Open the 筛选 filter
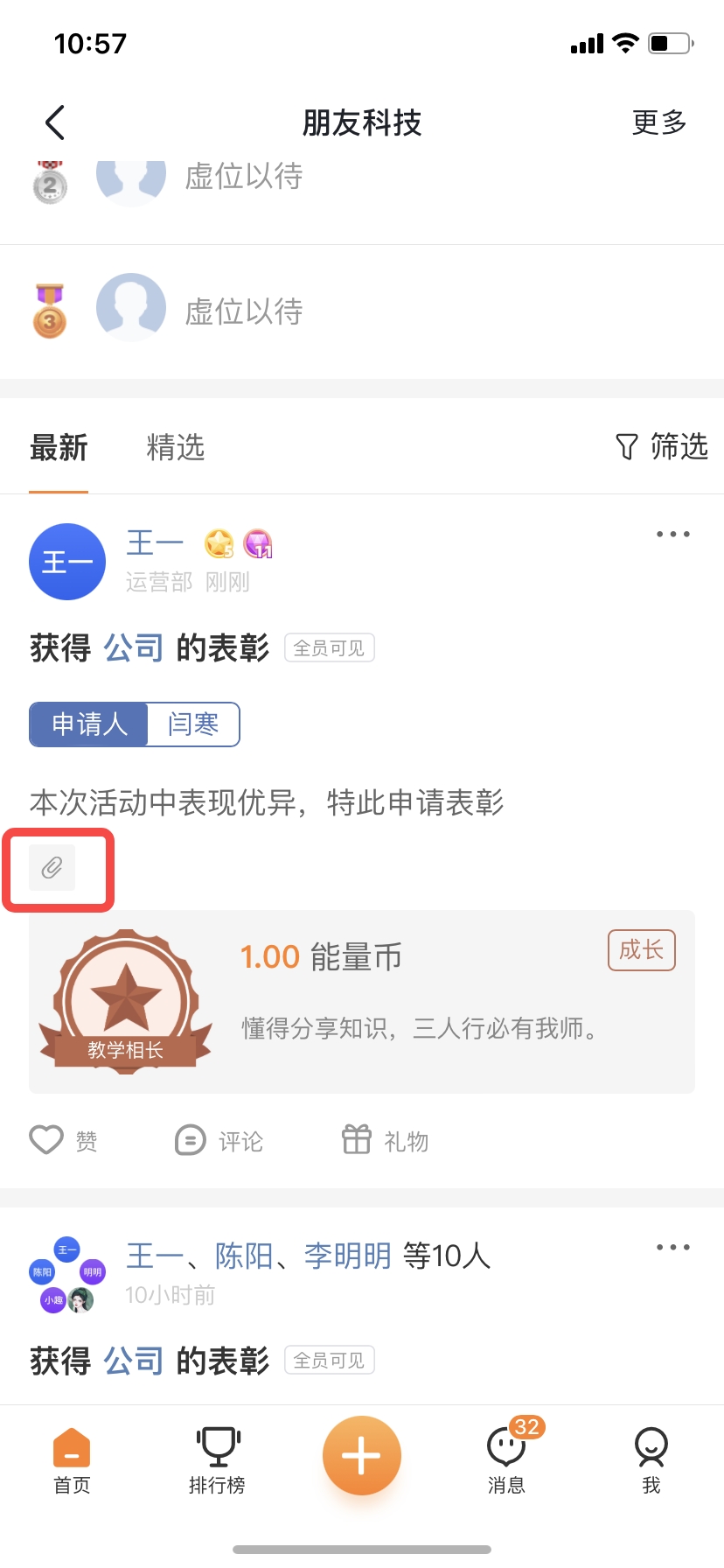 661,447
